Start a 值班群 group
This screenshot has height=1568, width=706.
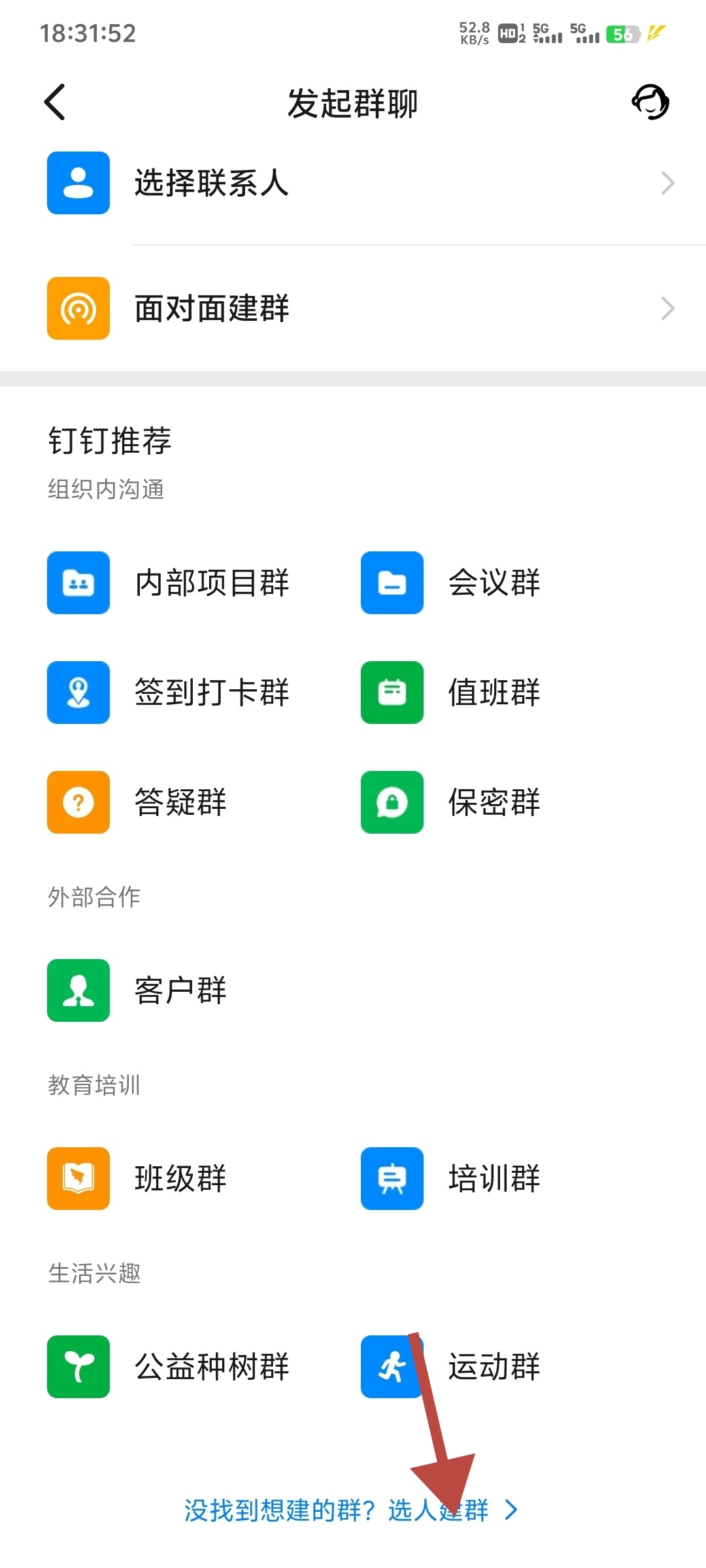451,693
